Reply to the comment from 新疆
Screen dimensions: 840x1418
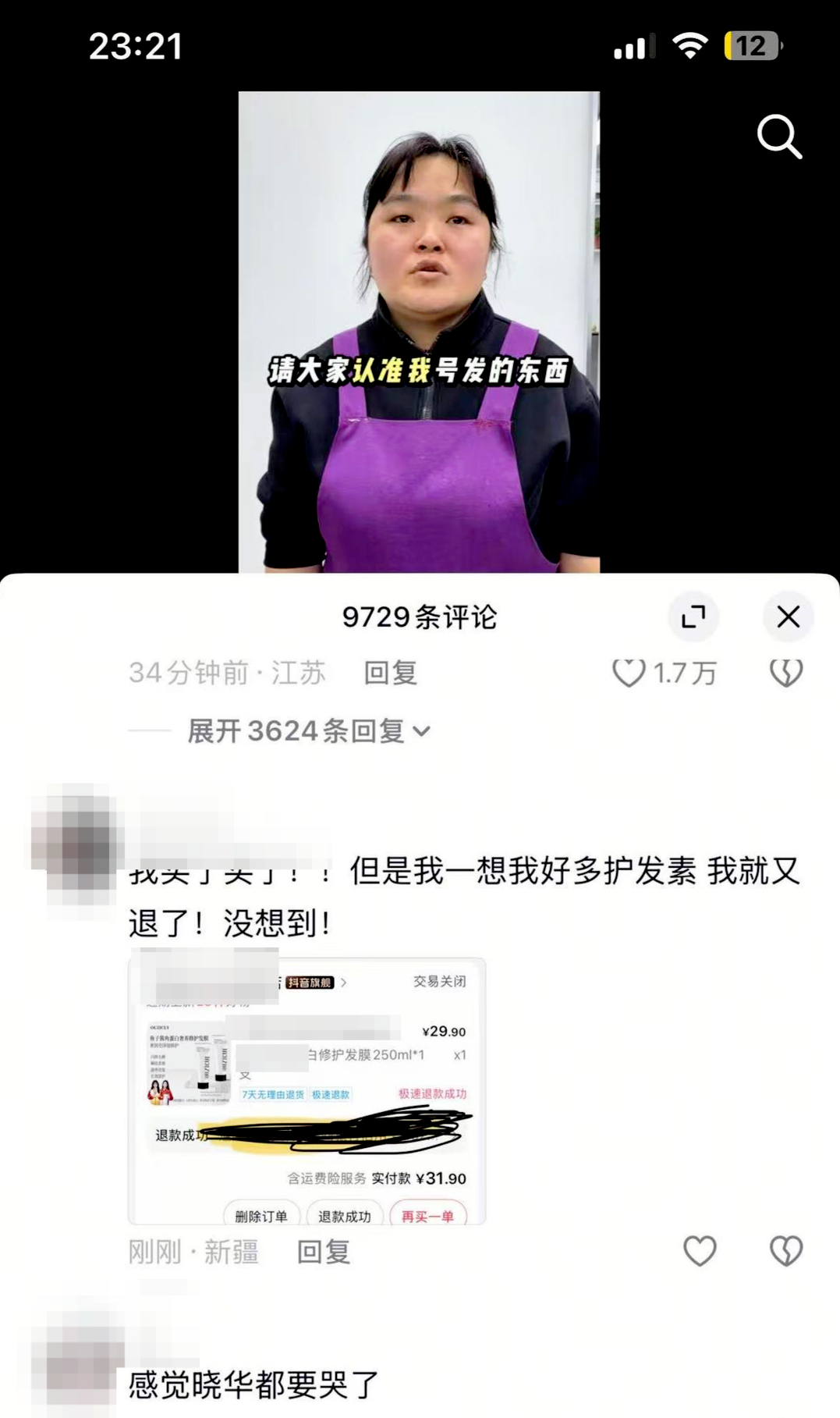[x=323, y=1252]
